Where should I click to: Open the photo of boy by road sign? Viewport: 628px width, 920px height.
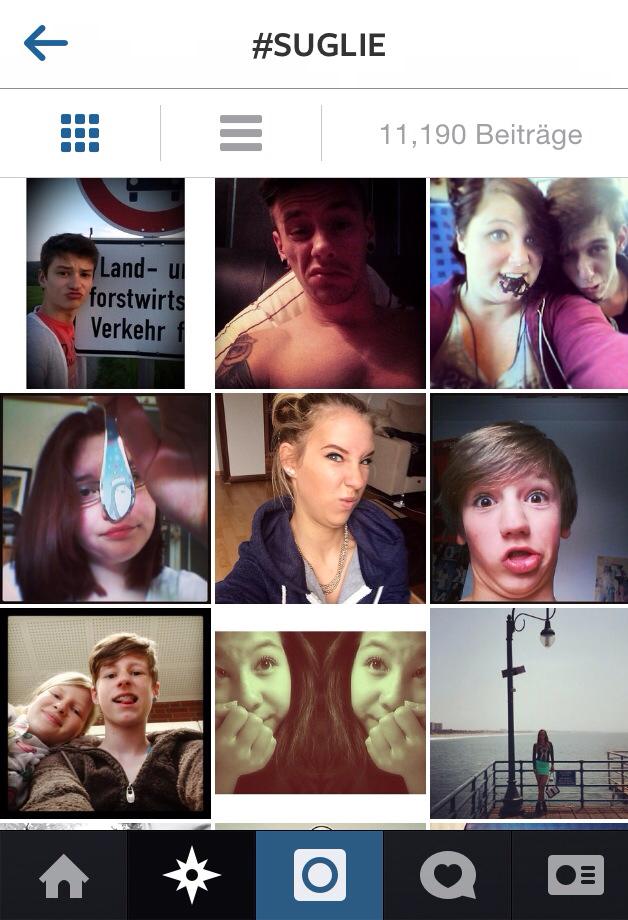click(x=105, y=283)
